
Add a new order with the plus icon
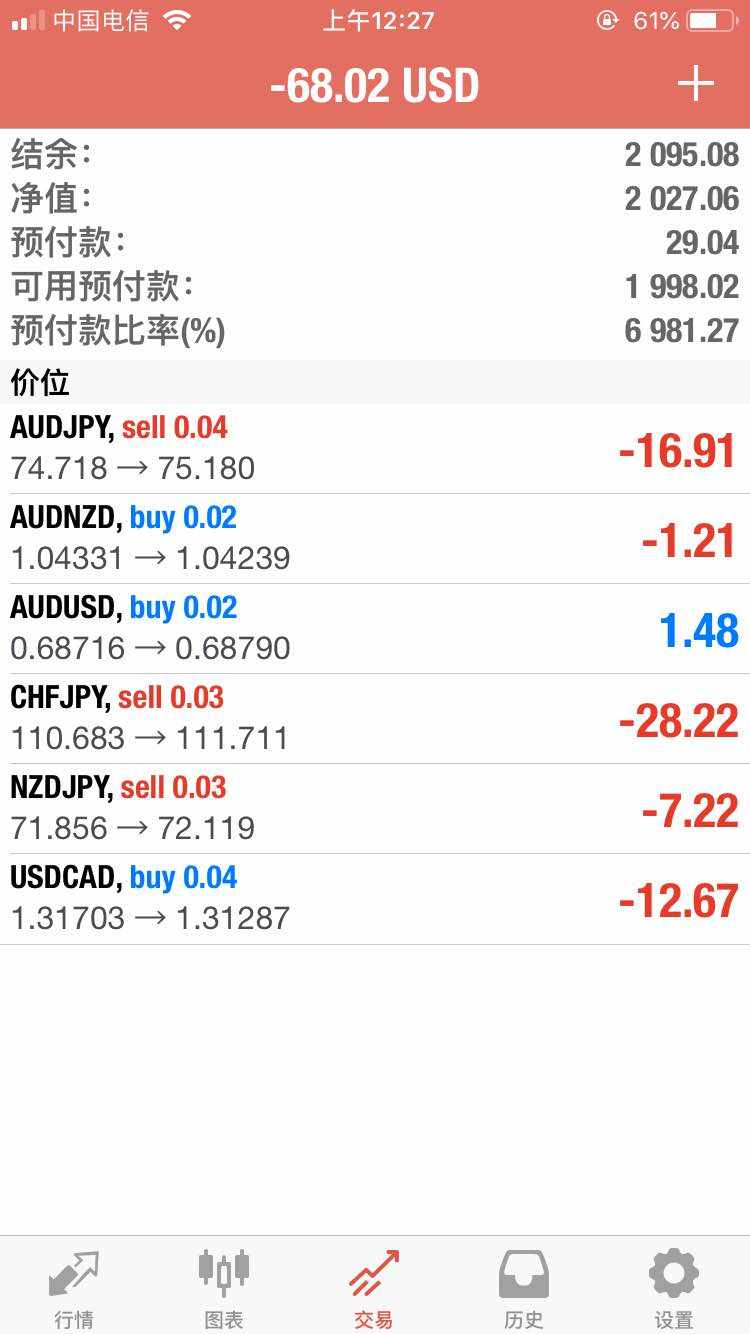coord(695,85)
